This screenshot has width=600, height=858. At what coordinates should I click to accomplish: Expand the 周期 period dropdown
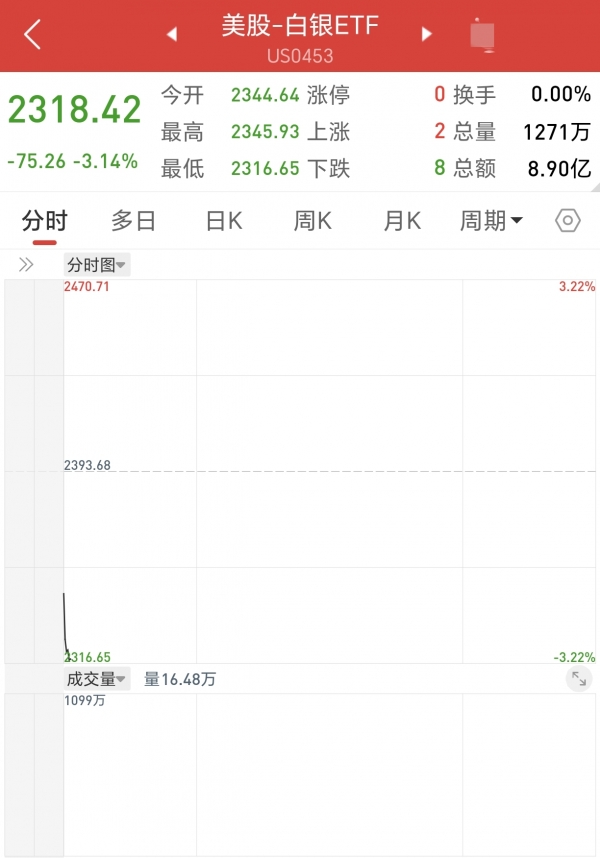click(x=491, y=221)
